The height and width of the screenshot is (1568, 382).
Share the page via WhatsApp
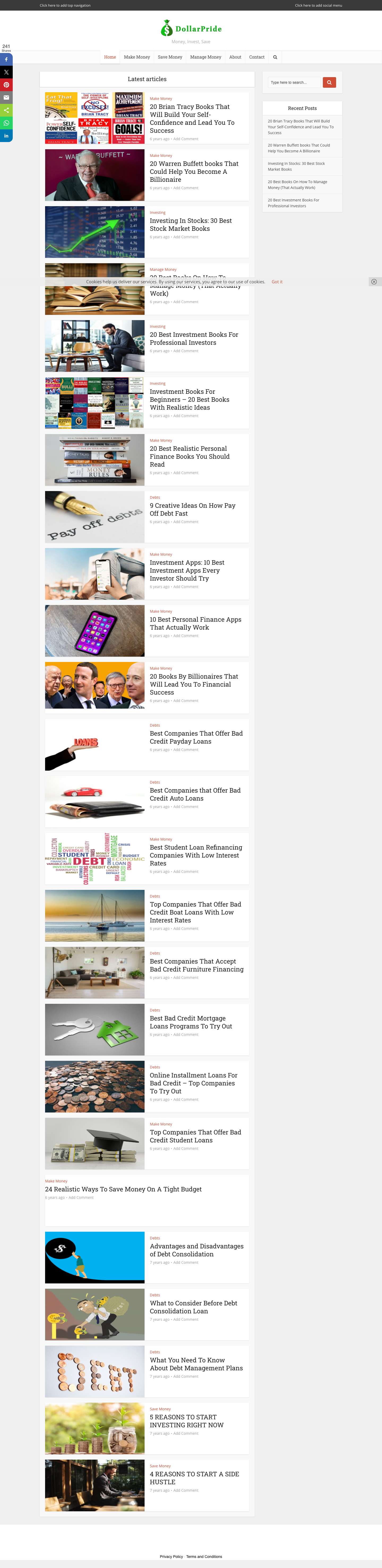tap(6, 123)
